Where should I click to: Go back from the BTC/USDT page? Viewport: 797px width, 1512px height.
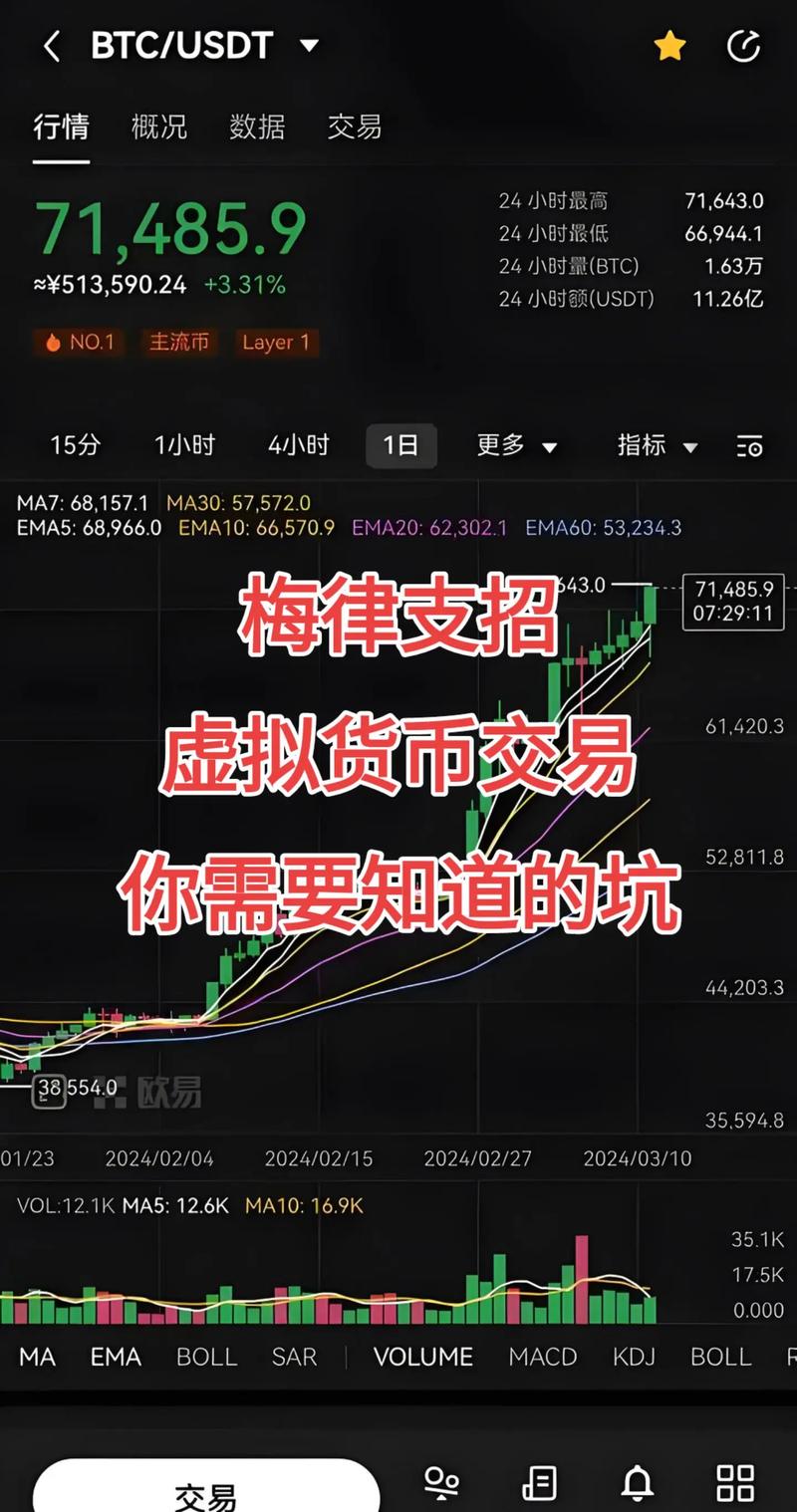coord(52,46)
